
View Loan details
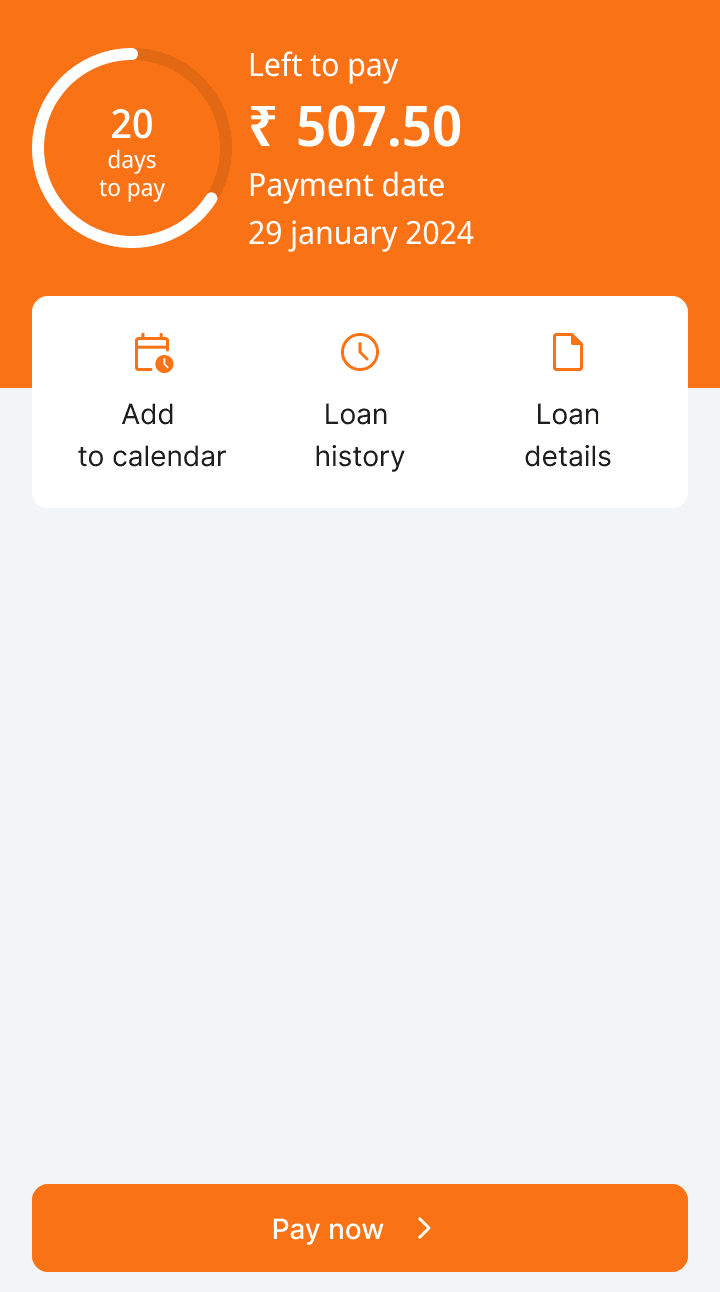coord(567,402)
